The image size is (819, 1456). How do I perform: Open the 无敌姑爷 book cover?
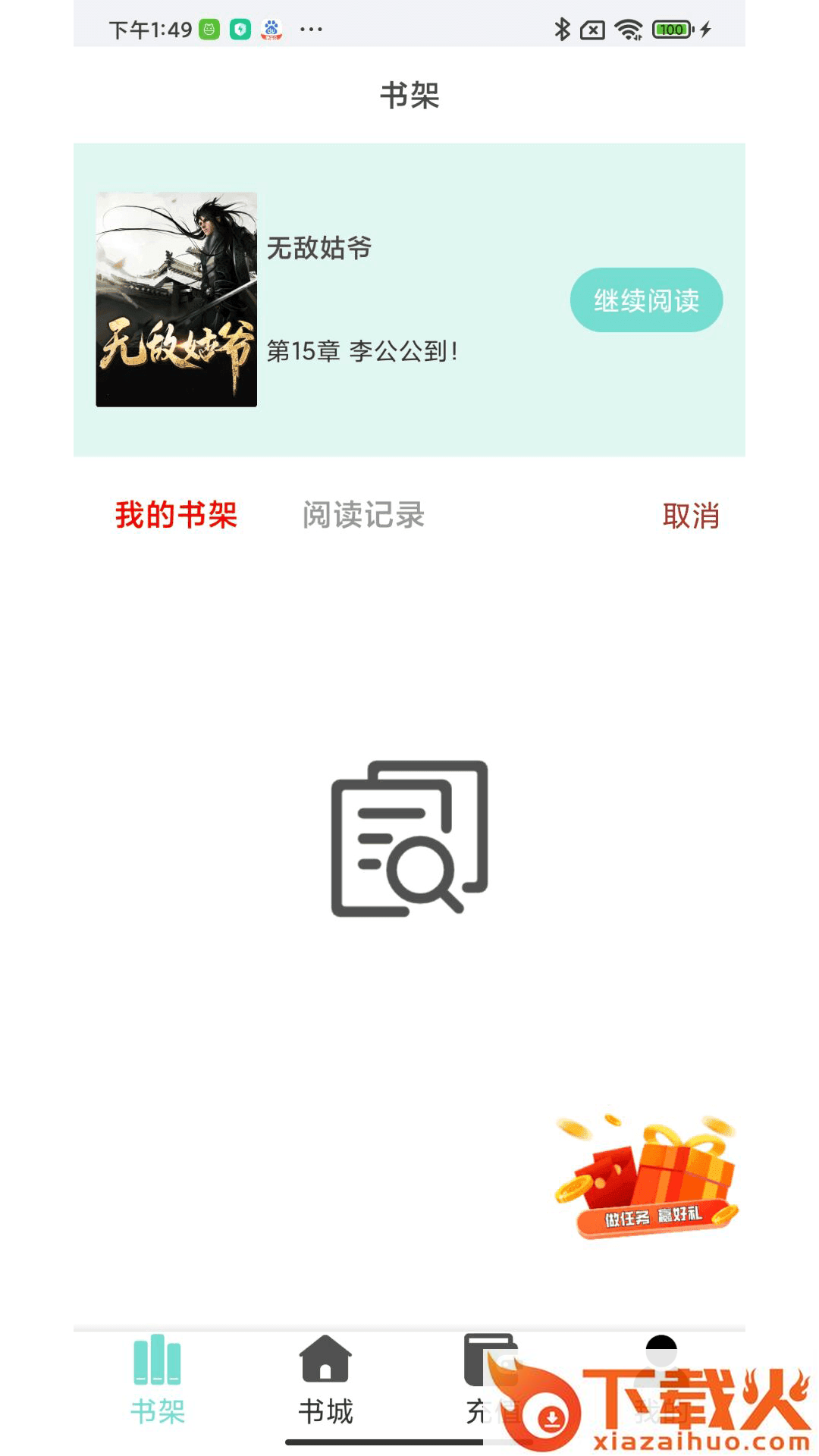coord(176,300)
